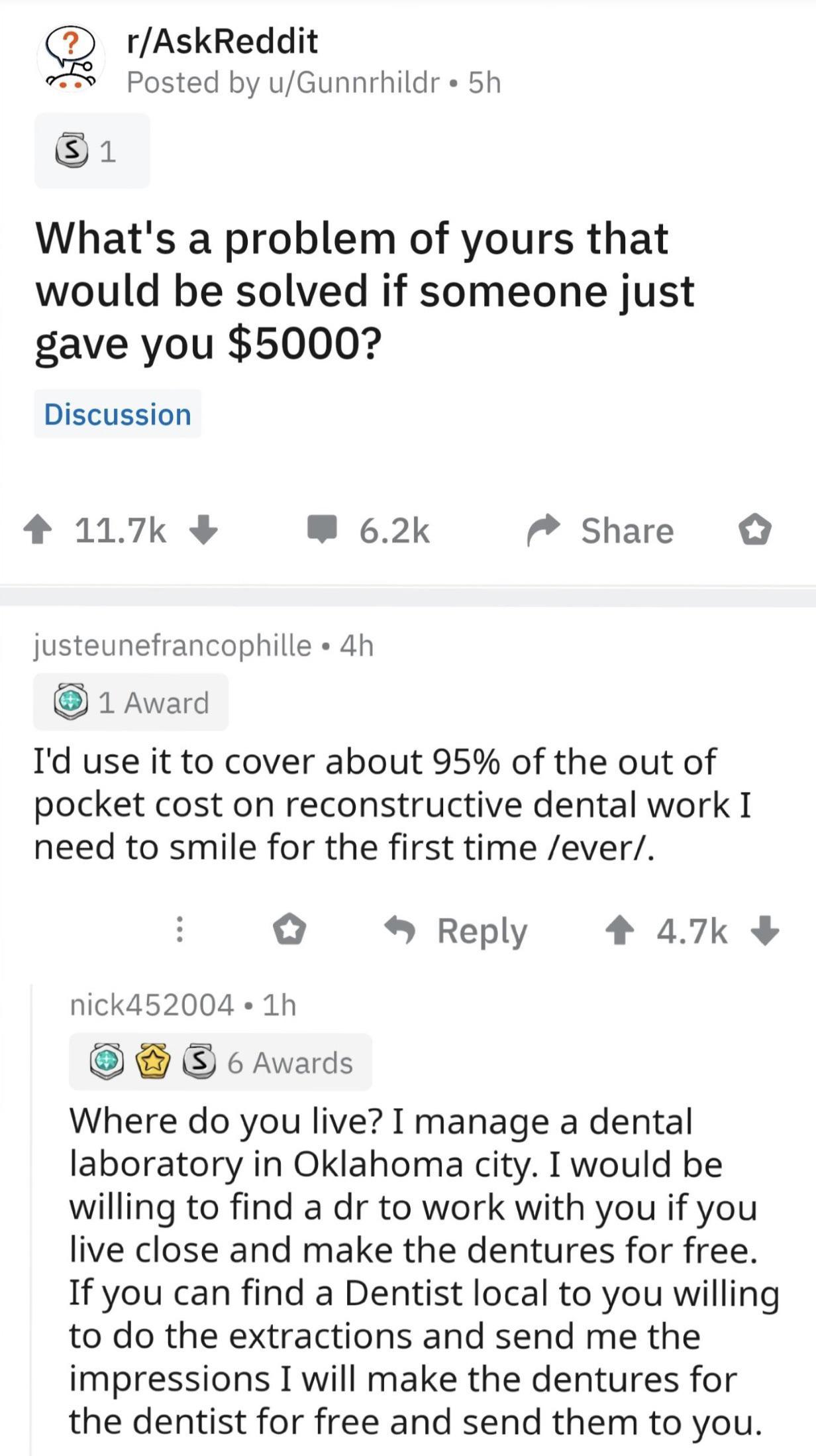Open the post's 6.2k comments
The height and width of the screenshot is (1456, 816).
[x=368, y=531]
